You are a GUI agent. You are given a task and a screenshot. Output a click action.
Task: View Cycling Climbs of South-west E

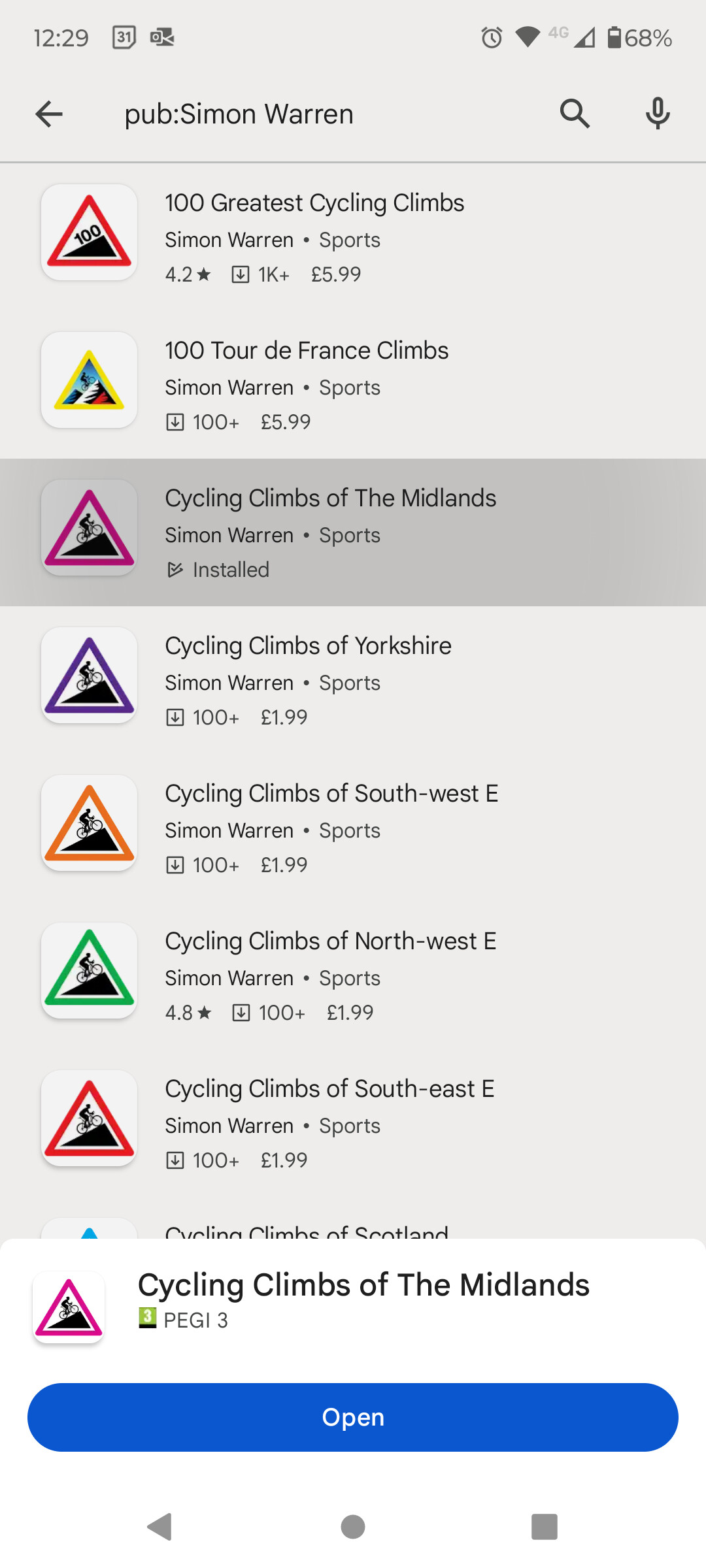coord(353,828)
